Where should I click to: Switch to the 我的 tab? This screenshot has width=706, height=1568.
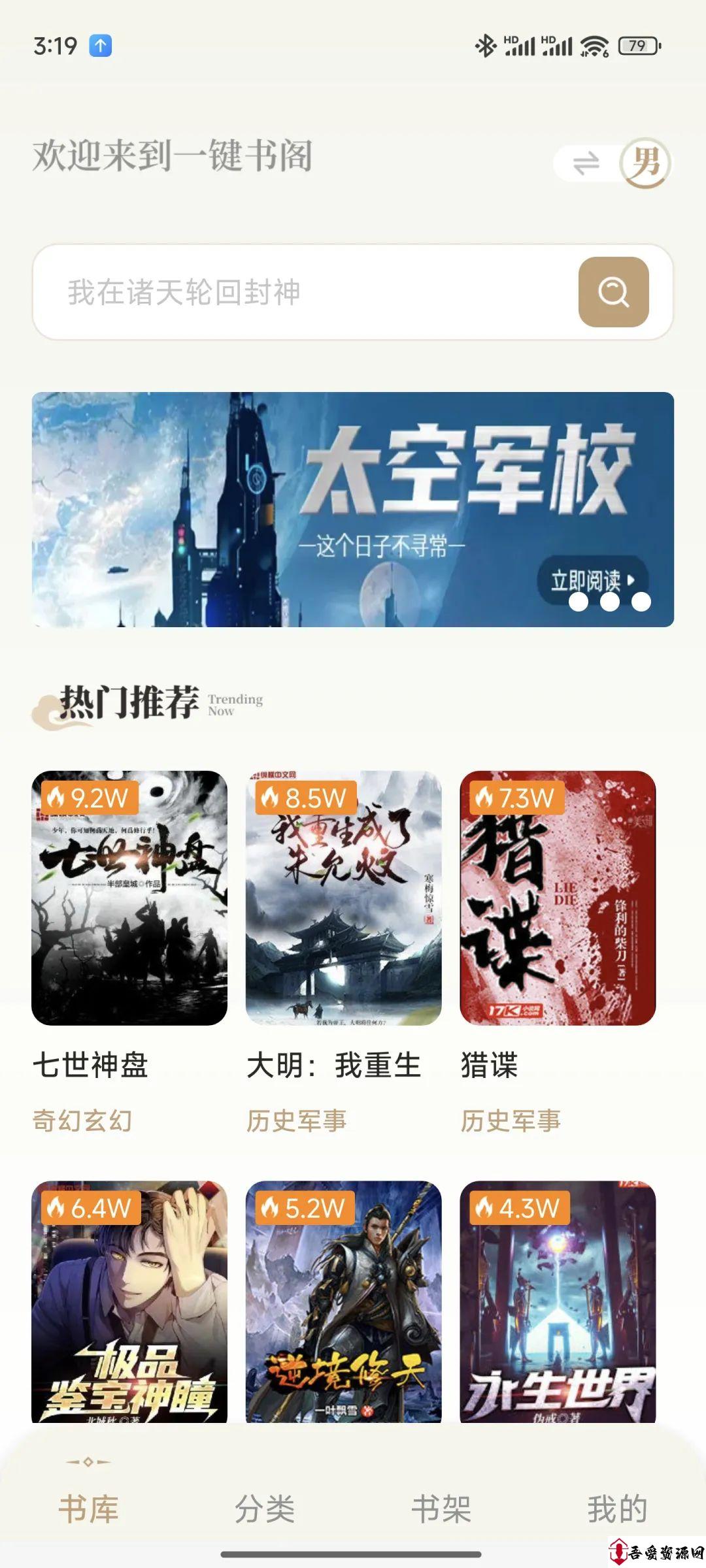tap(617, 1509)
